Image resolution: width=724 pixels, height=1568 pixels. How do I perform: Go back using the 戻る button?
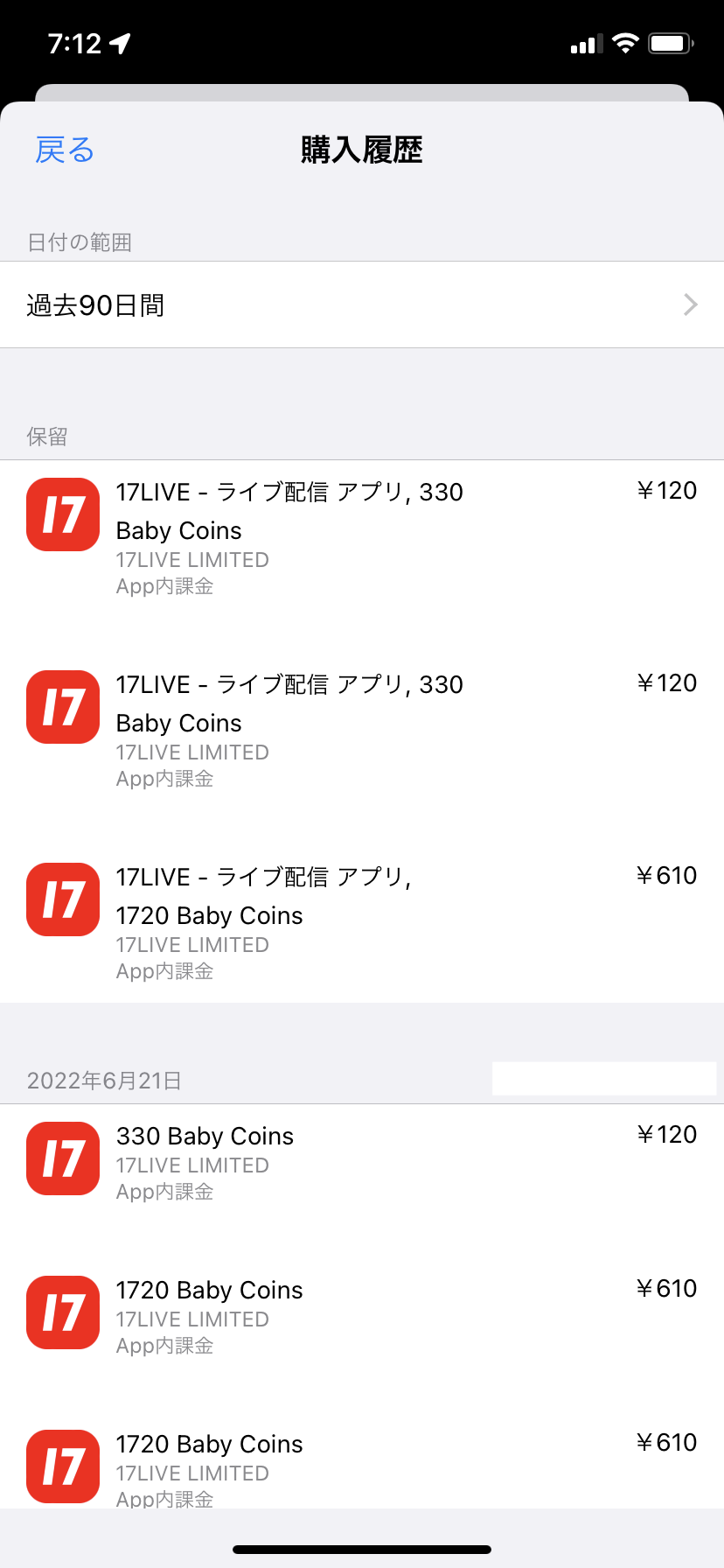(65, 150)
